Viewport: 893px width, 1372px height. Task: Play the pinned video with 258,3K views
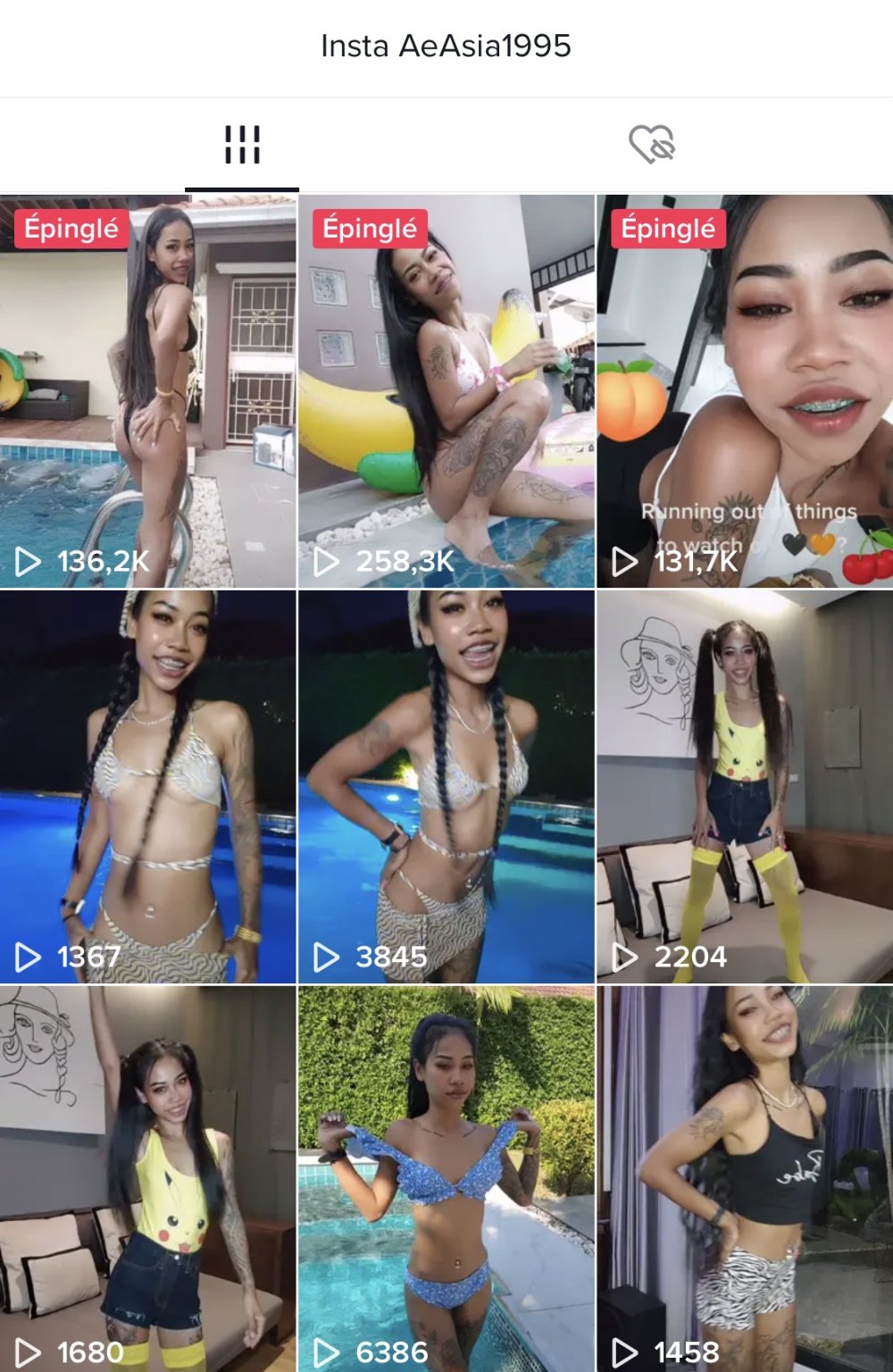[446, 391]
